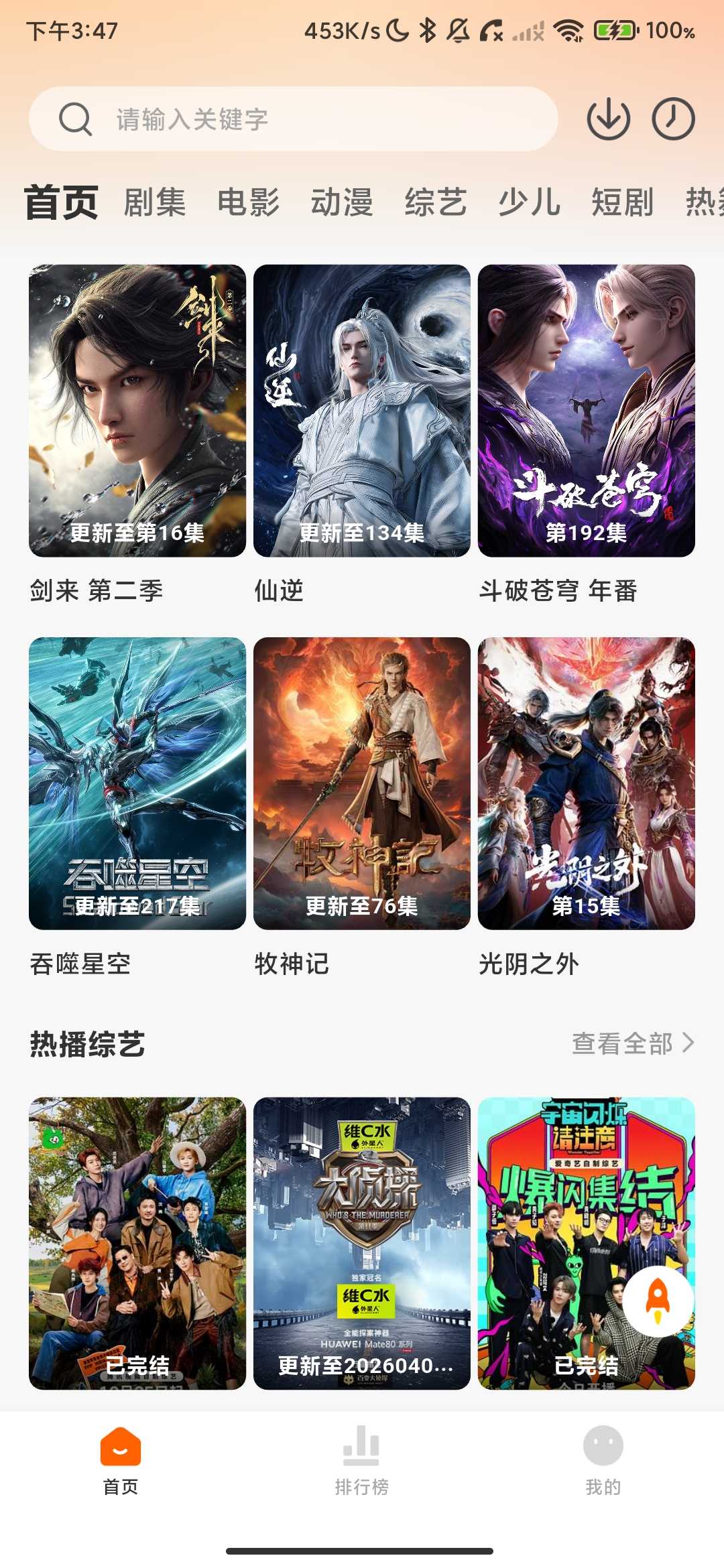Switch to the 短剧 tab

622,202
